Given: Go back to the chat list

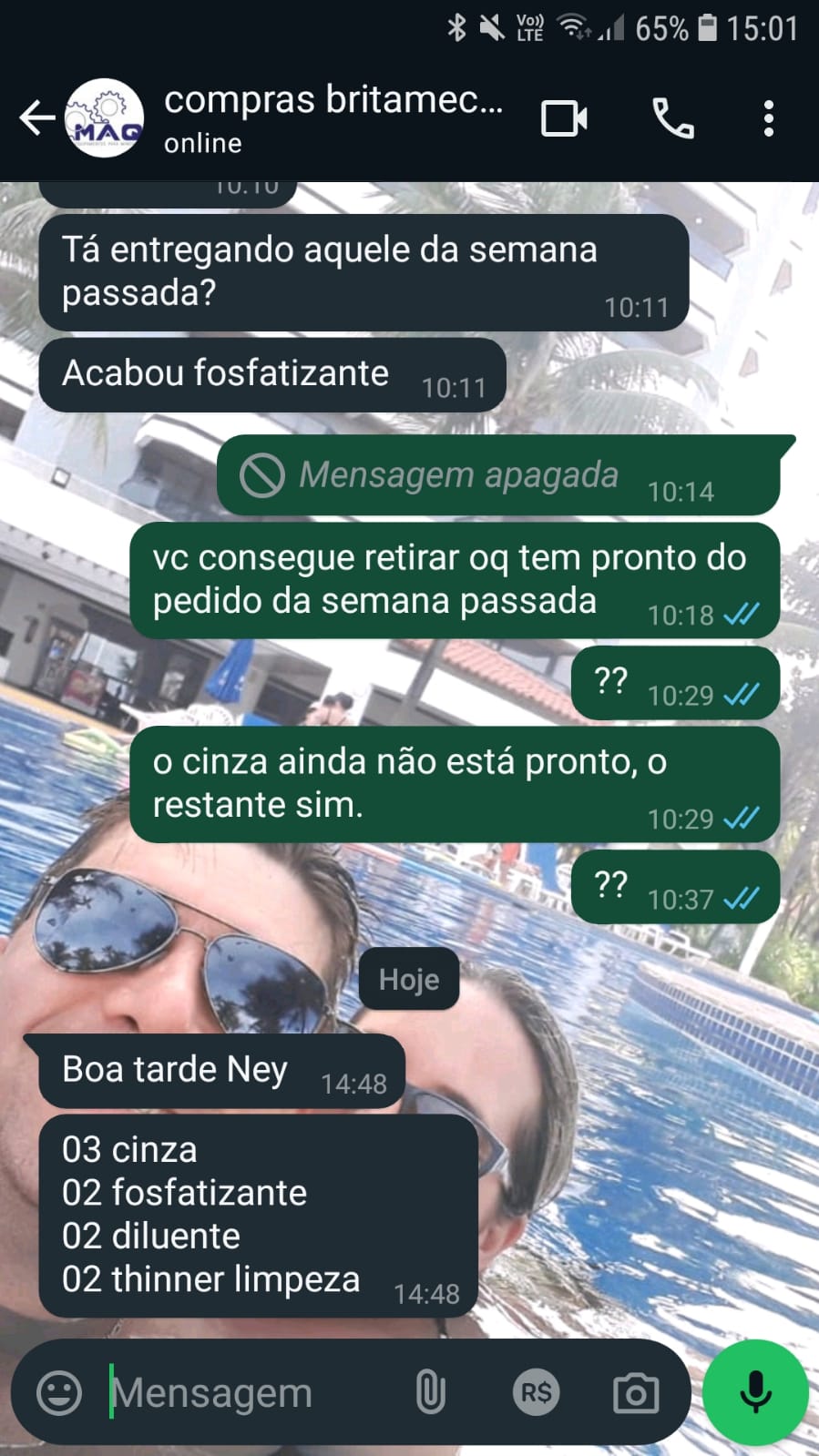Looking at the screenshot, I should click(36, 118).
